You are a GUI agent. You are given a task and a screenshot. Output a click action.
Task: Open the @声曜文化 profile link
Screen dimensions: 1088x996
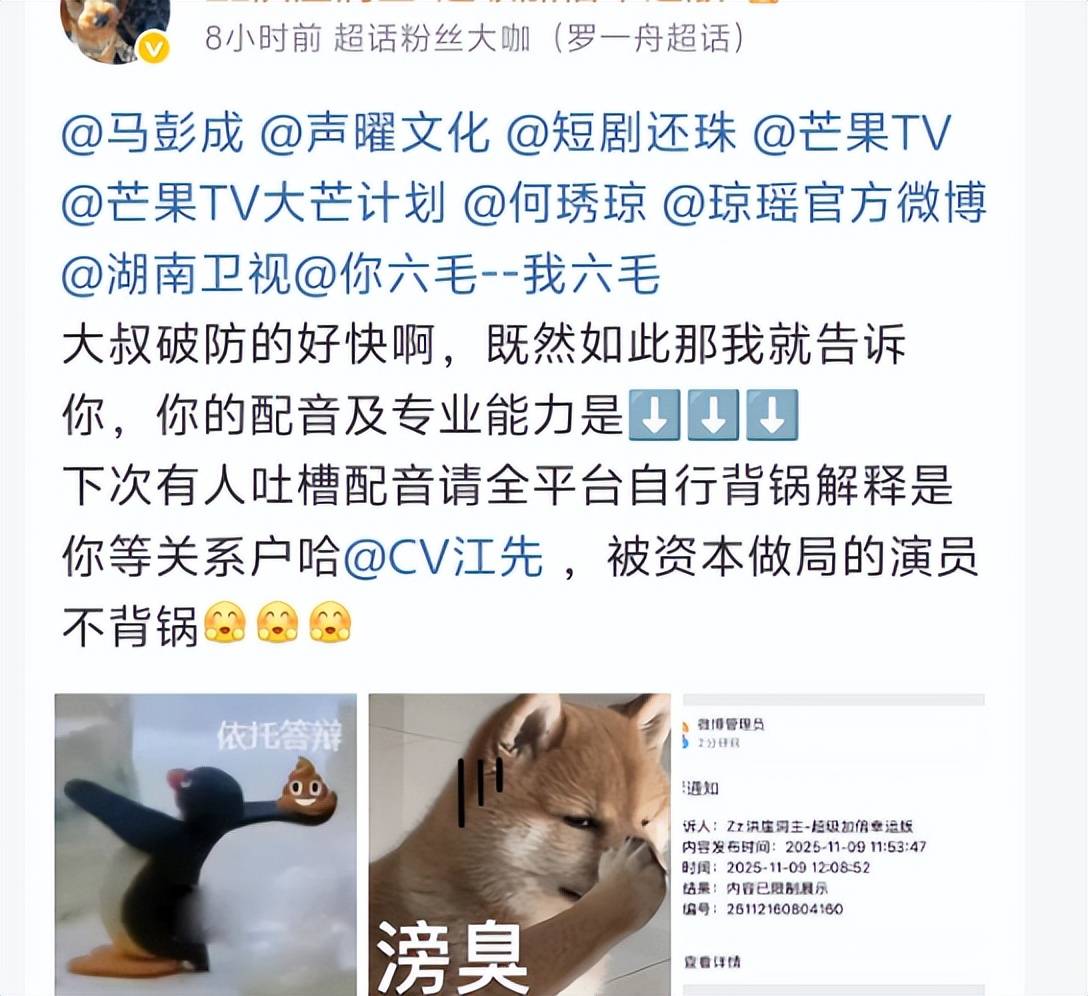point(375,134)
